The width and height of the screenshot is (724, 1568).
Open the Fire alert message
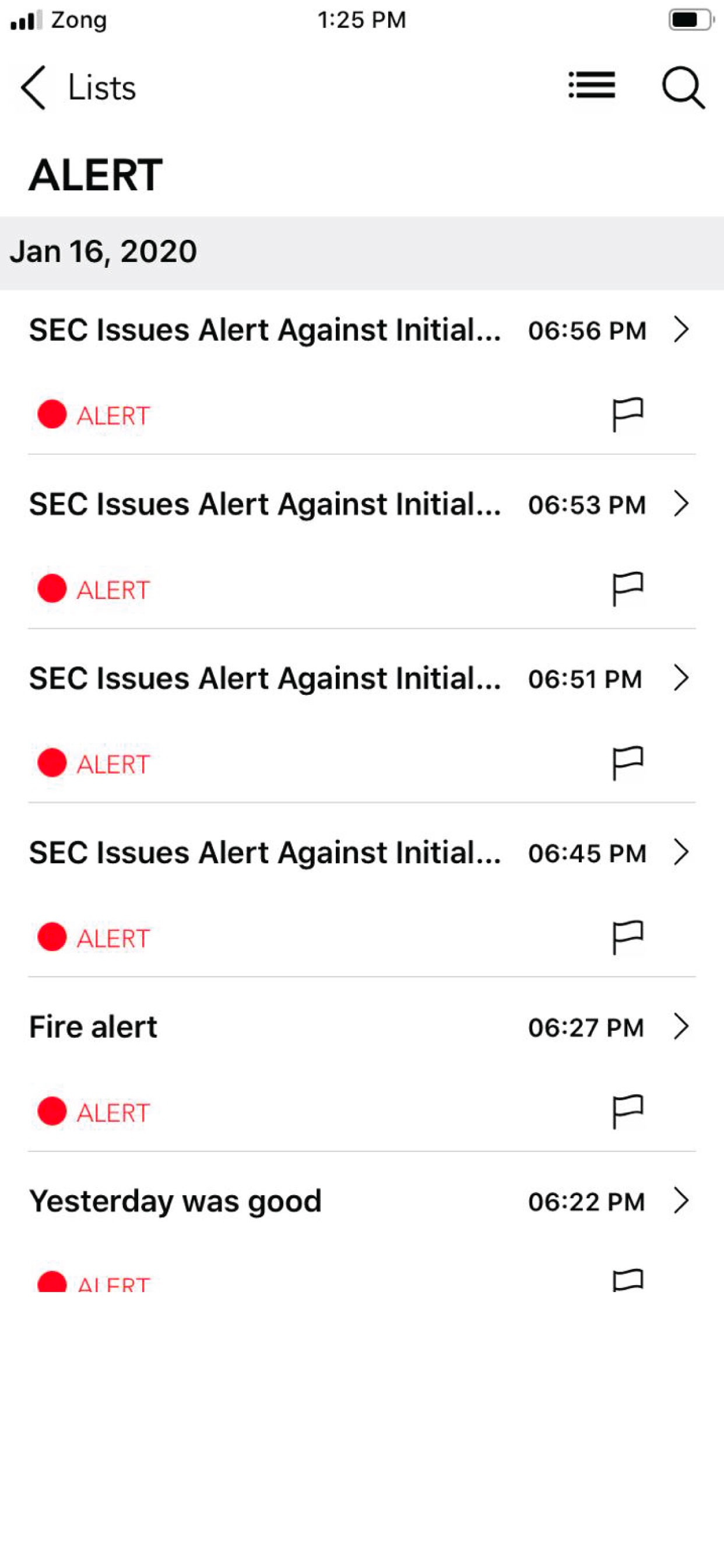tap(362, 1027)
